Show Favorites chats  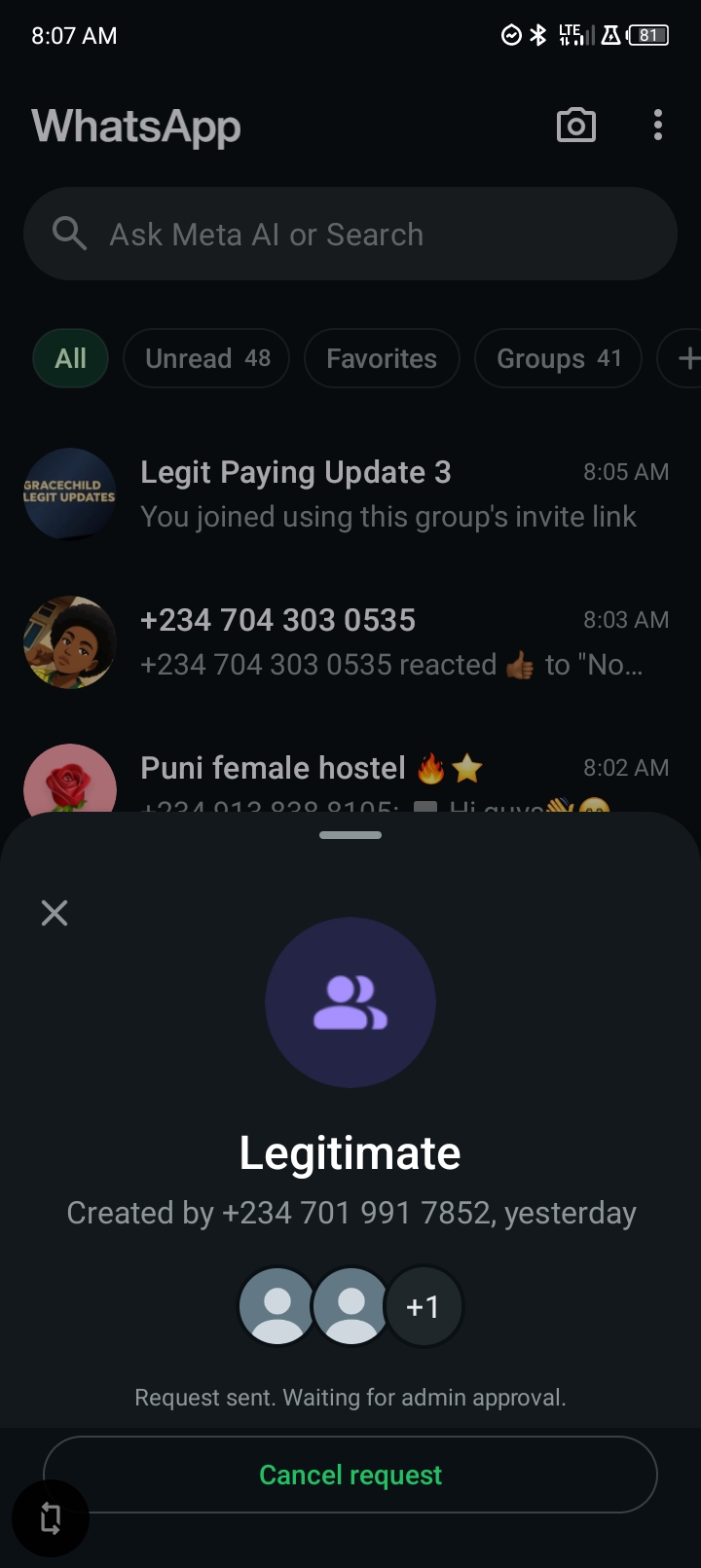tap(381, 358)
